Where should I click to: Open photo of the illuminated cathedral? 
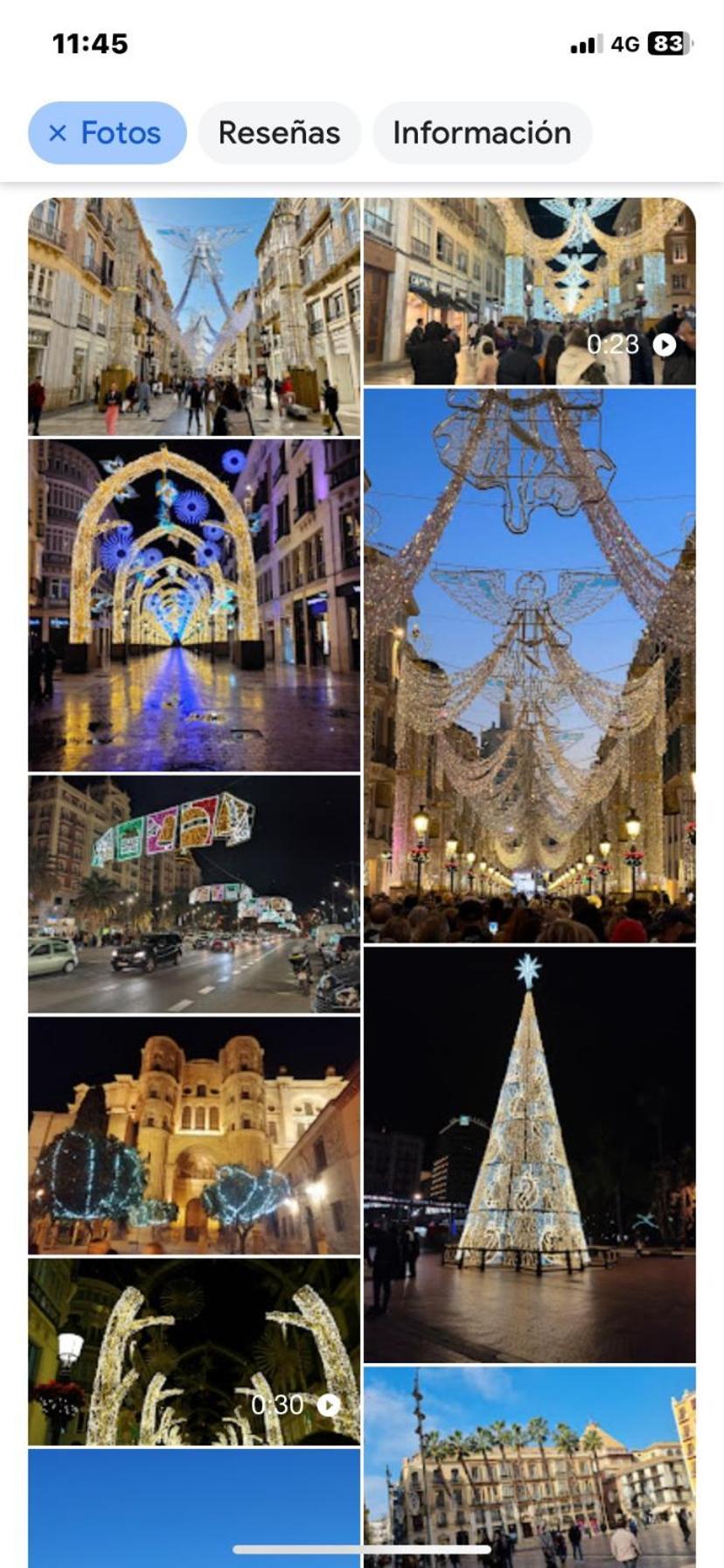click(194, 1135)
